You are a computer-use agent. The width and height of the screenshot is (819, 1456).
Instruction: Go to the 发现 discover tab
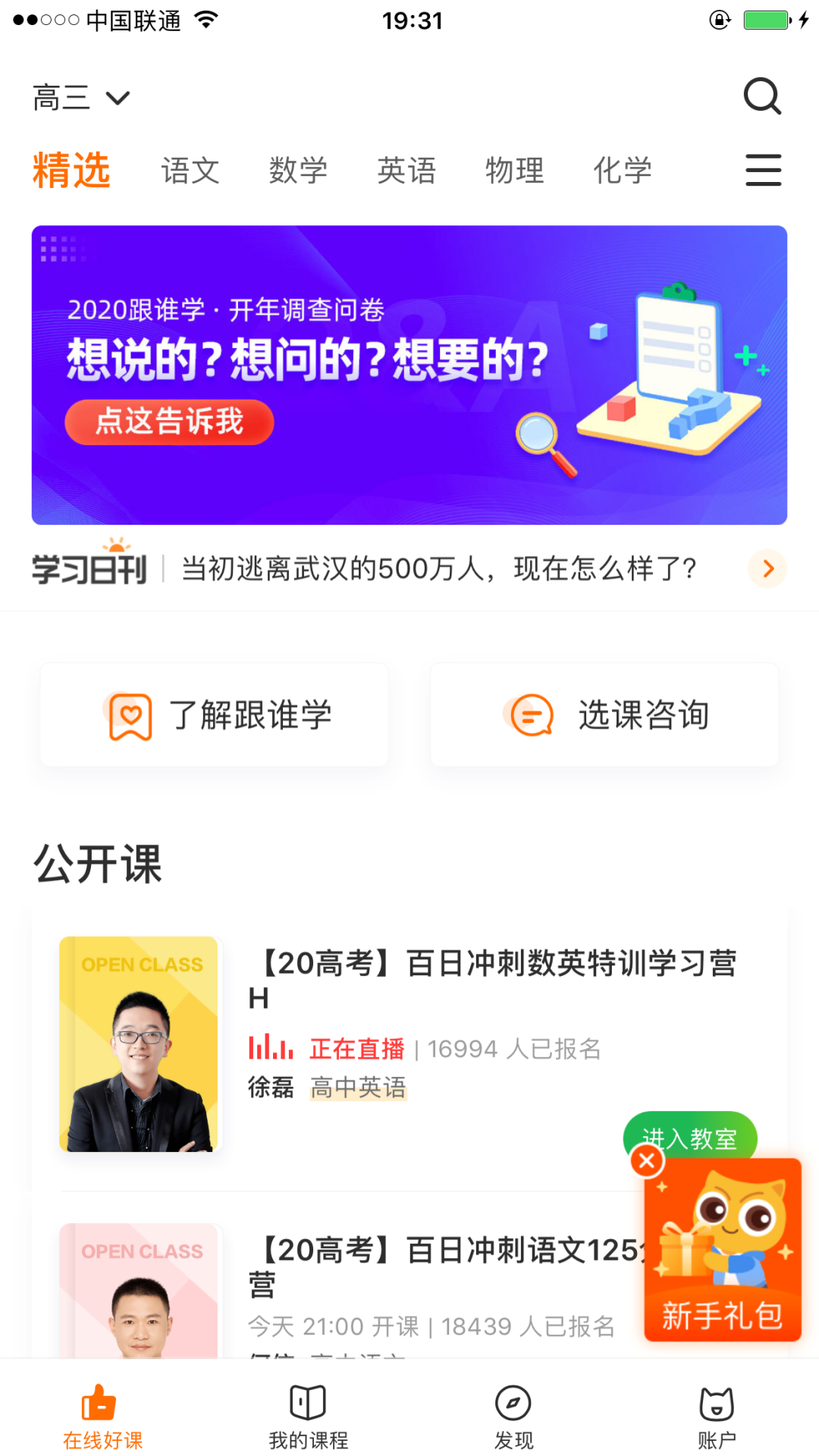(x=513, y=1415)
